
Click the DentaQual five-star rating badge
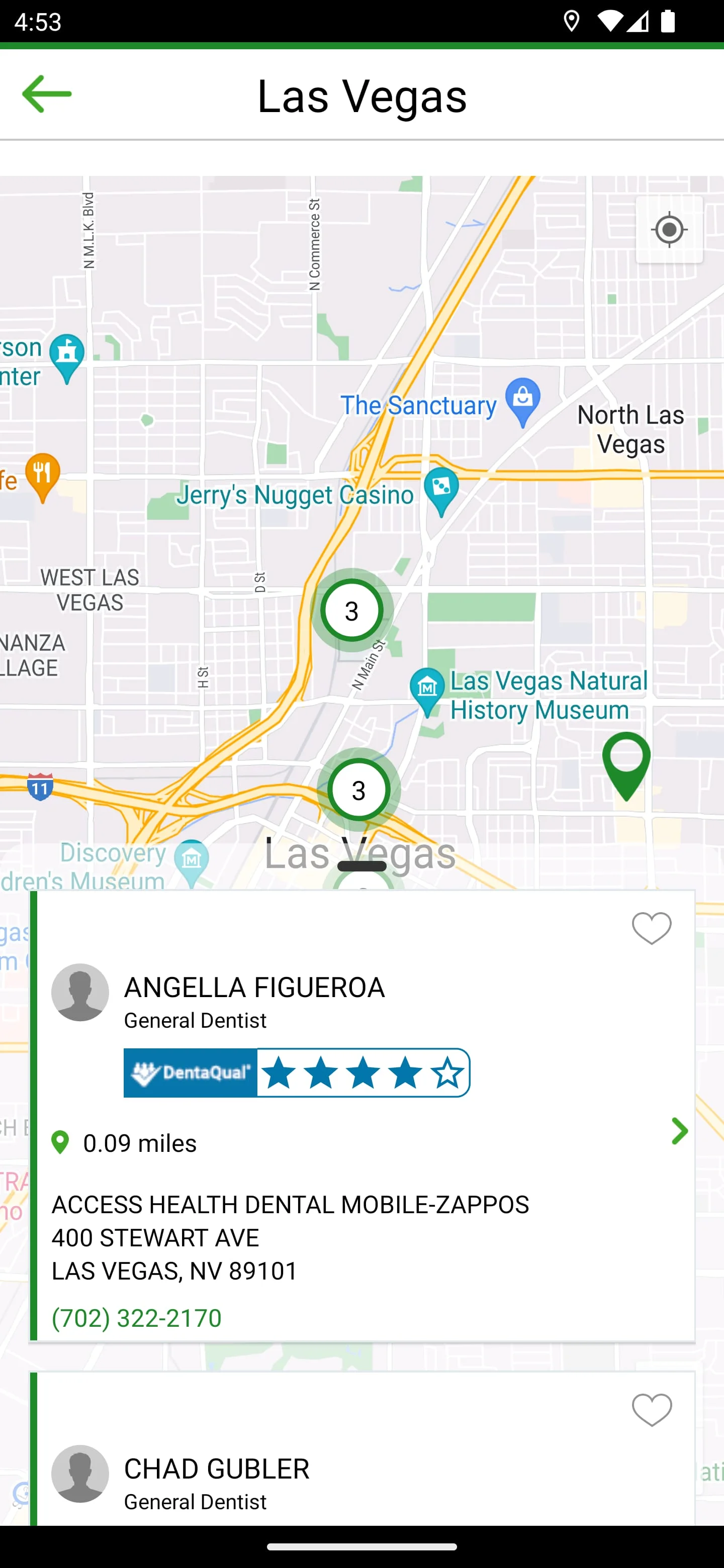297,1073
